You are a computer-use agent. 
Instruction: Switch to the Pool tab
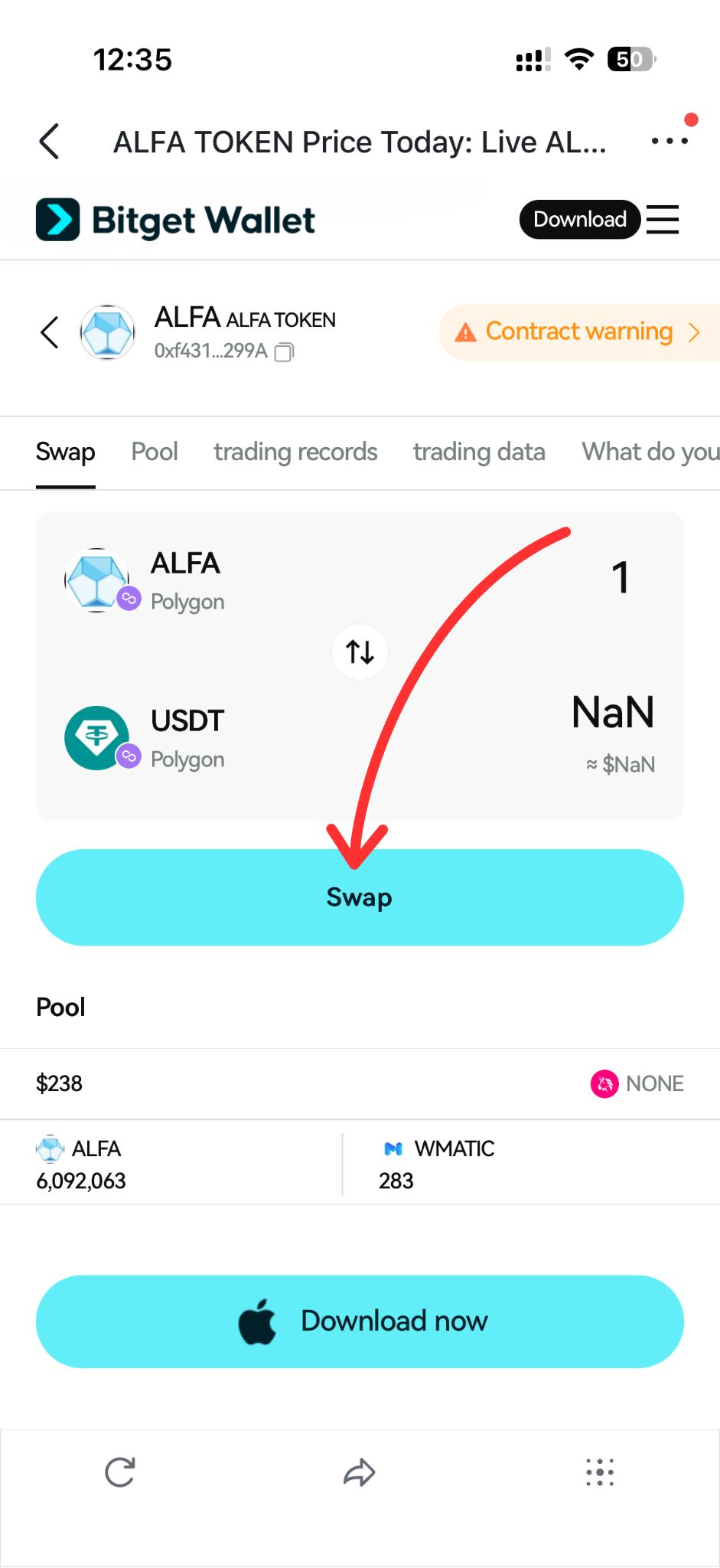(x=155, y=452)
